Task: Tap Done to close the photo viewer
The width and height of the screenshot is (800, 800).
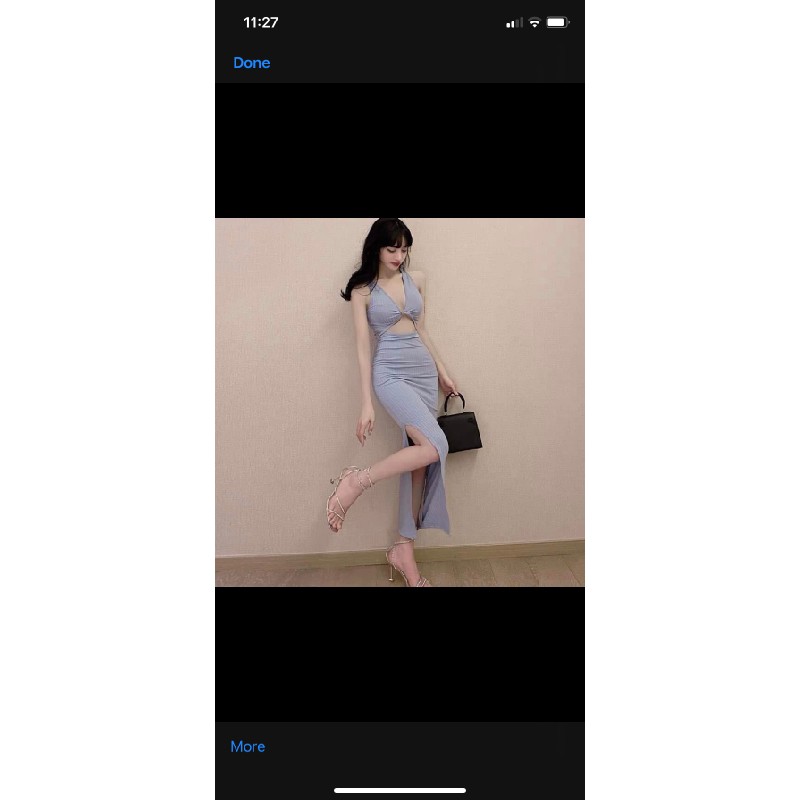Action: tap(251, 63)
